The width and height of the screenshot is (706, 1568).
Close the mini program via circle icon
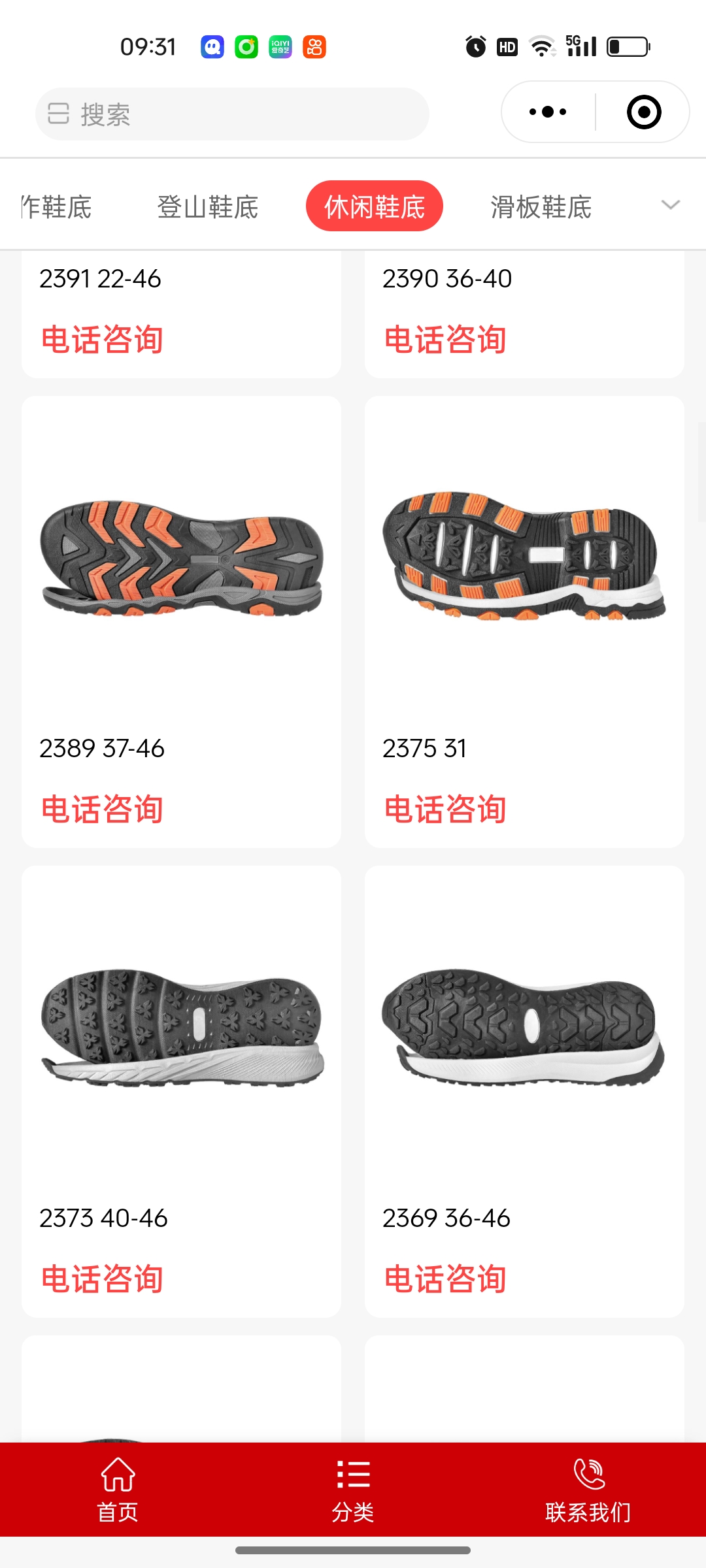point(643,112)
